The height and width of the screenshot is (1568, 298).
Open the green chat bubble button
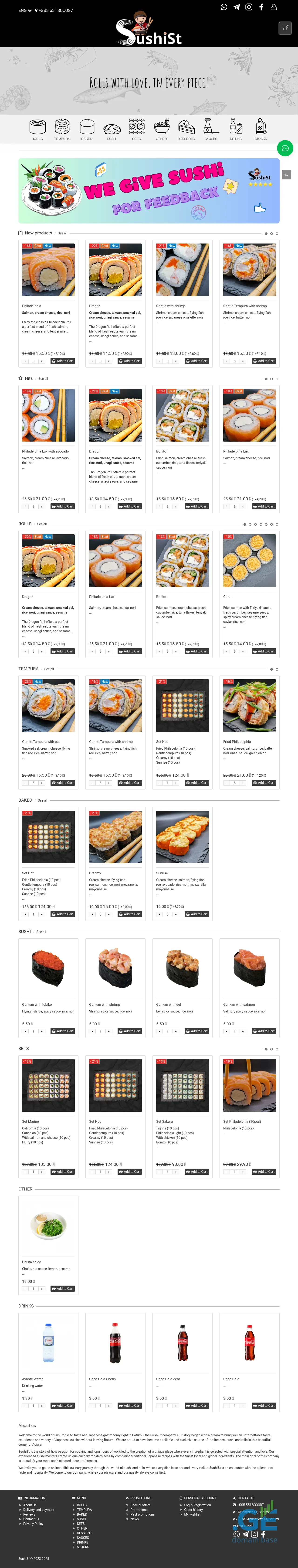pyautogui.click(x=285, y=148)
